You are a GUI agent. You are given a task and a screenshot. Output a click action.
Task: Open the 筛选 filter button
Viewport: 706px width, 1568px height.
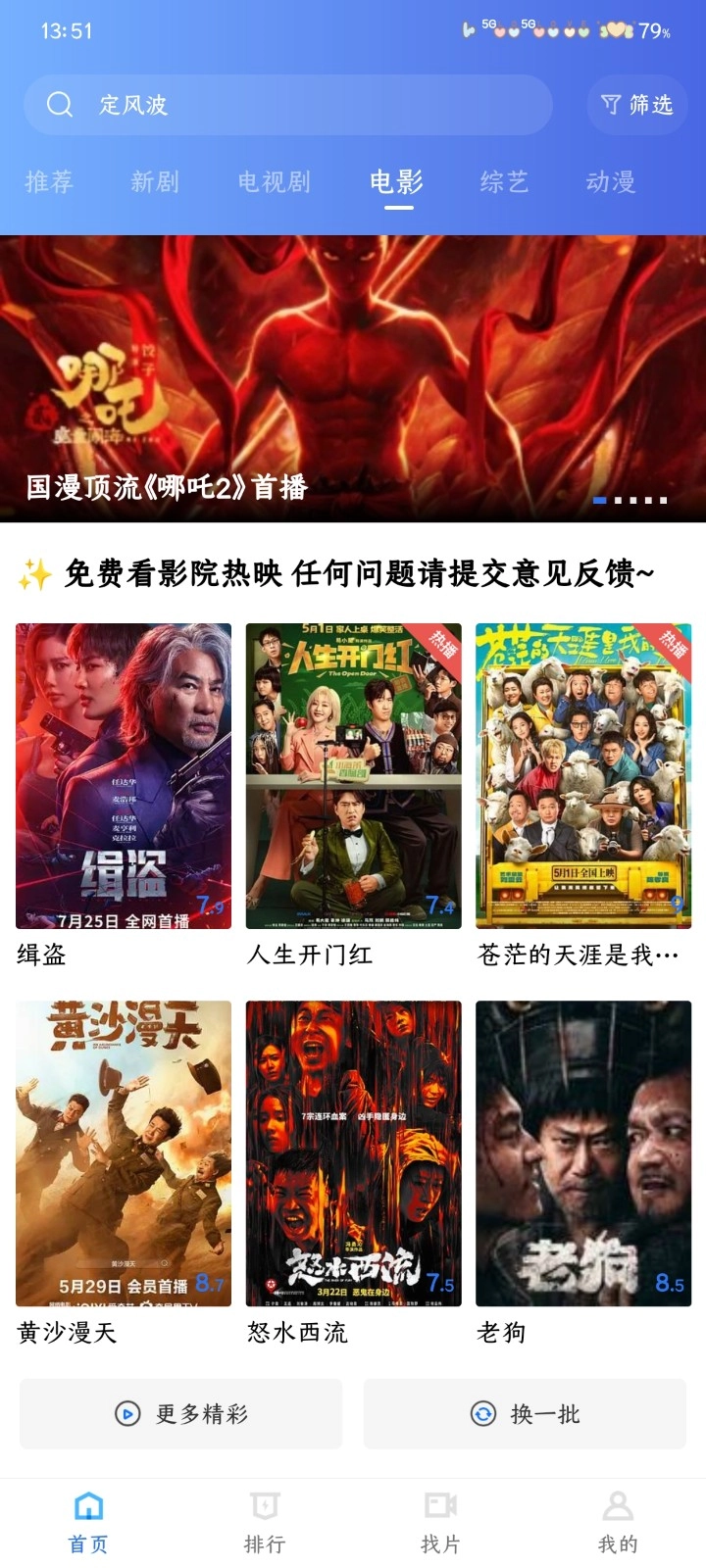pos(637,105)
